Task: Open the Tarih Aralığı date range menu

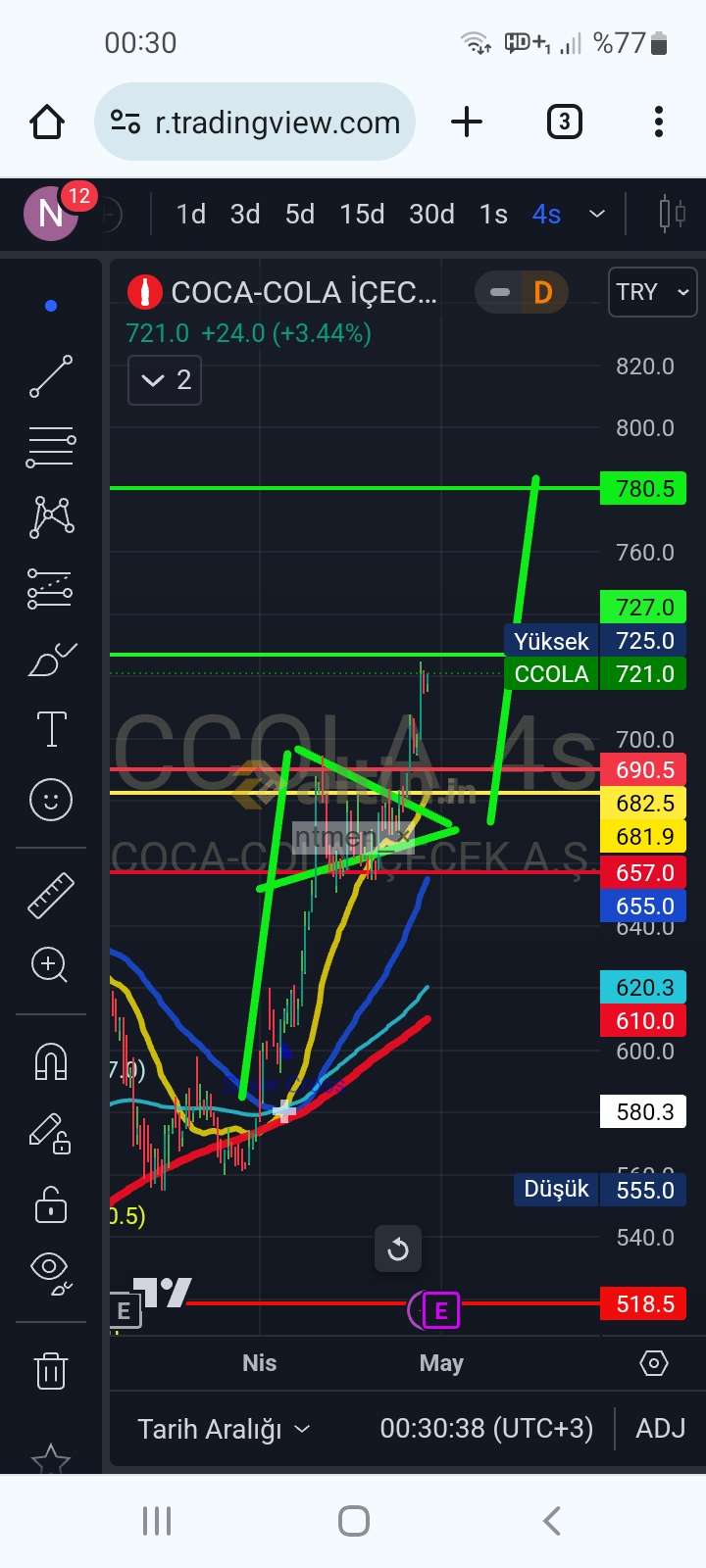Action: tap(224, 1429)
